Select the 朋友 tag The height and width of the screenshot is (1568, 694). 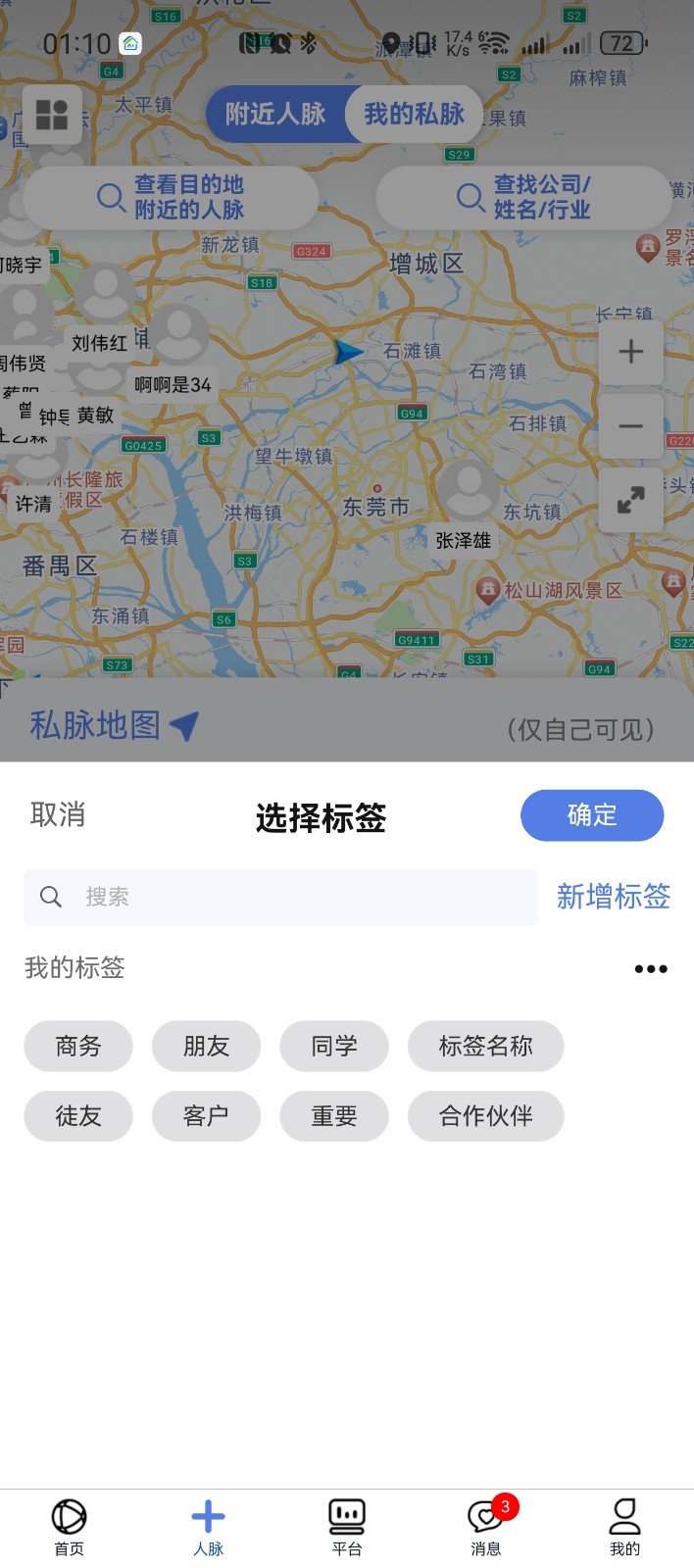tap(206, 1046)
